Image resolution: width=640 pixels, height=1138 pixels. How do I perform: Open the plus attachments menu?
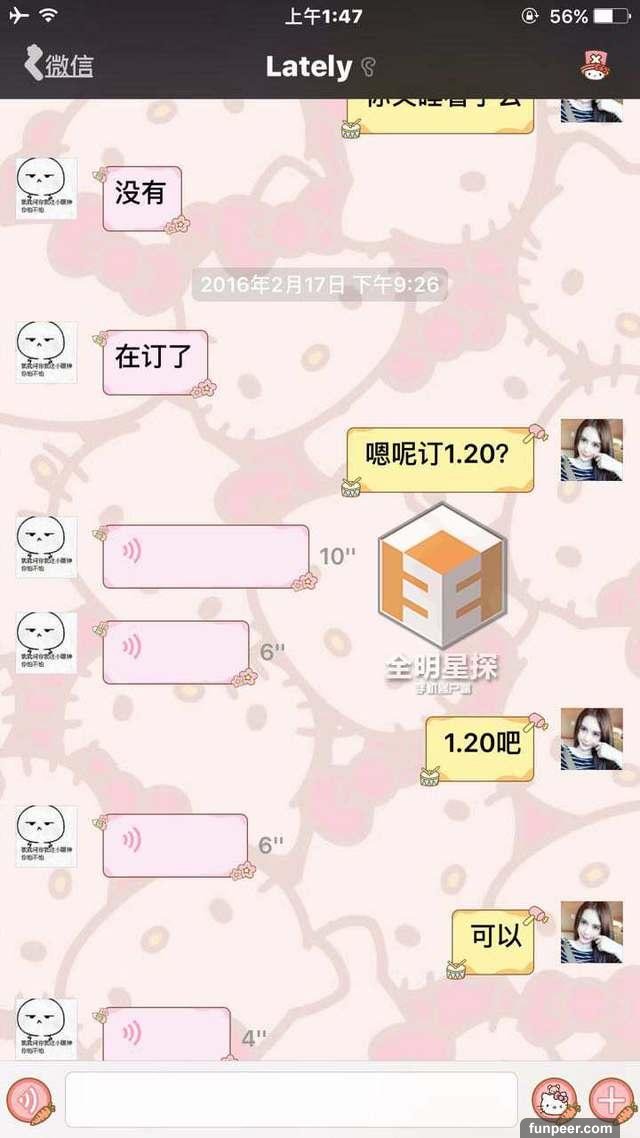click(x=611, y=1099)
